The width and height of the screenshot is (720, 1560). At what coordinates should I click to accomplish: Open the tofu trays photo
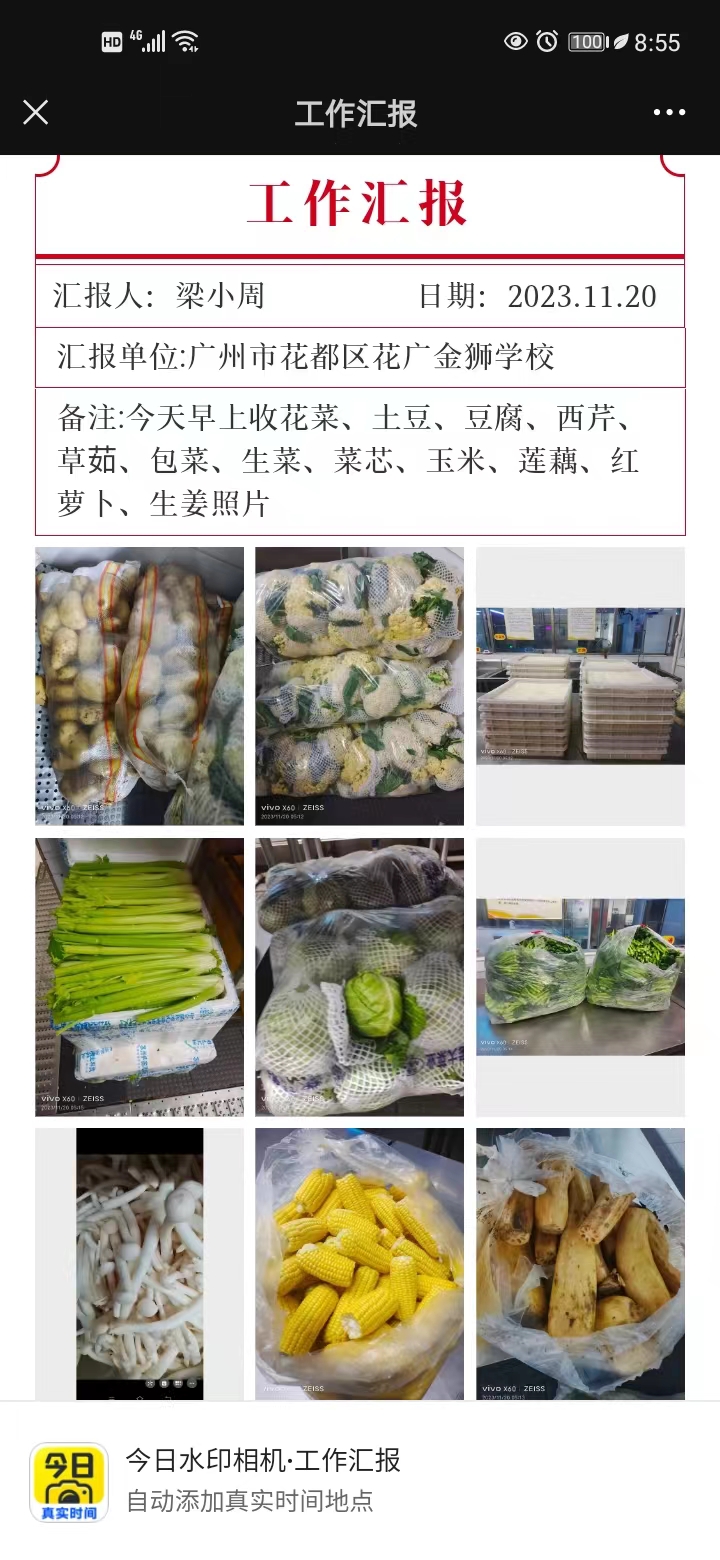pos(580,686)
